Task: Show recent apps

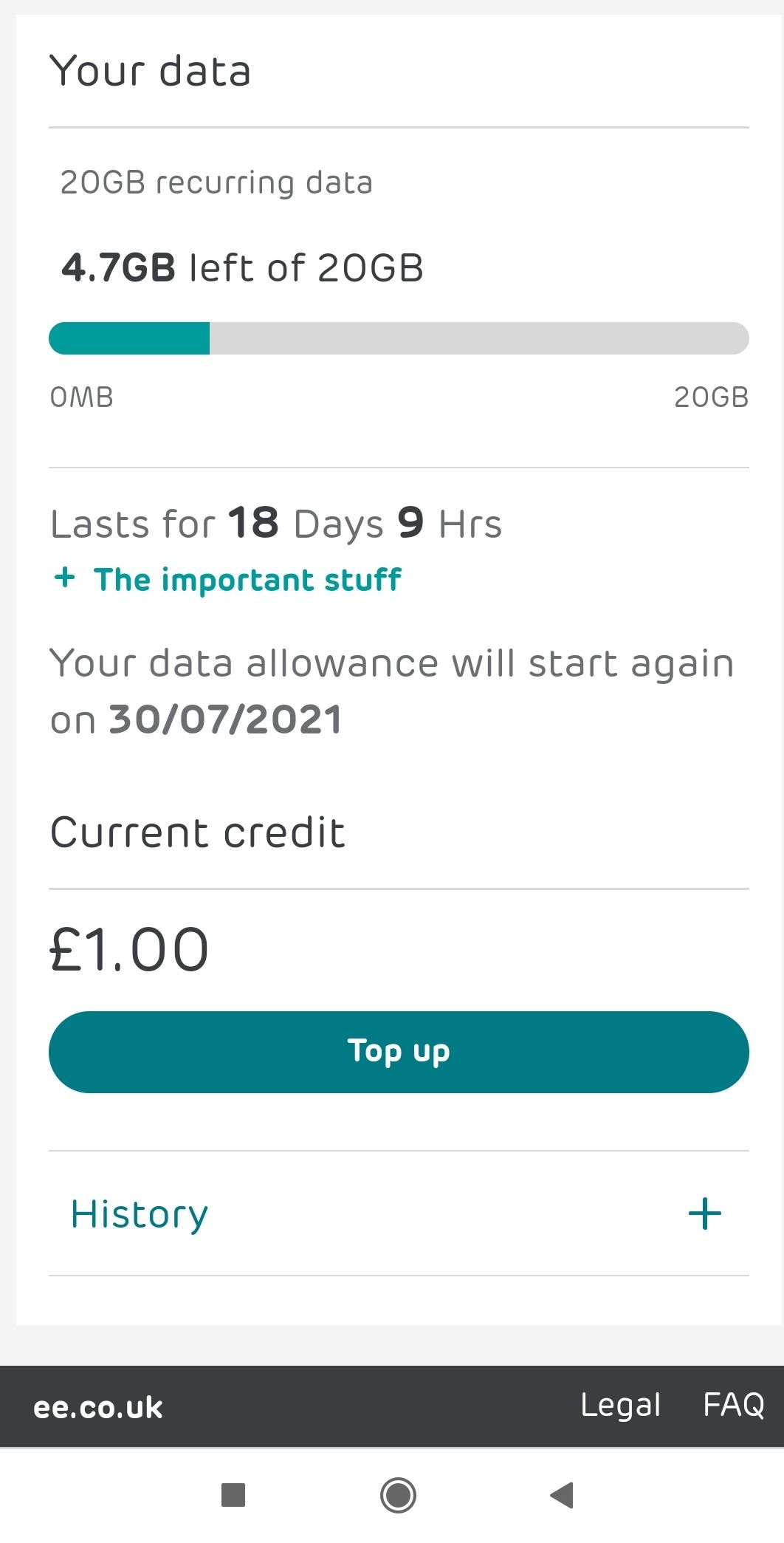Action: 233,1495
